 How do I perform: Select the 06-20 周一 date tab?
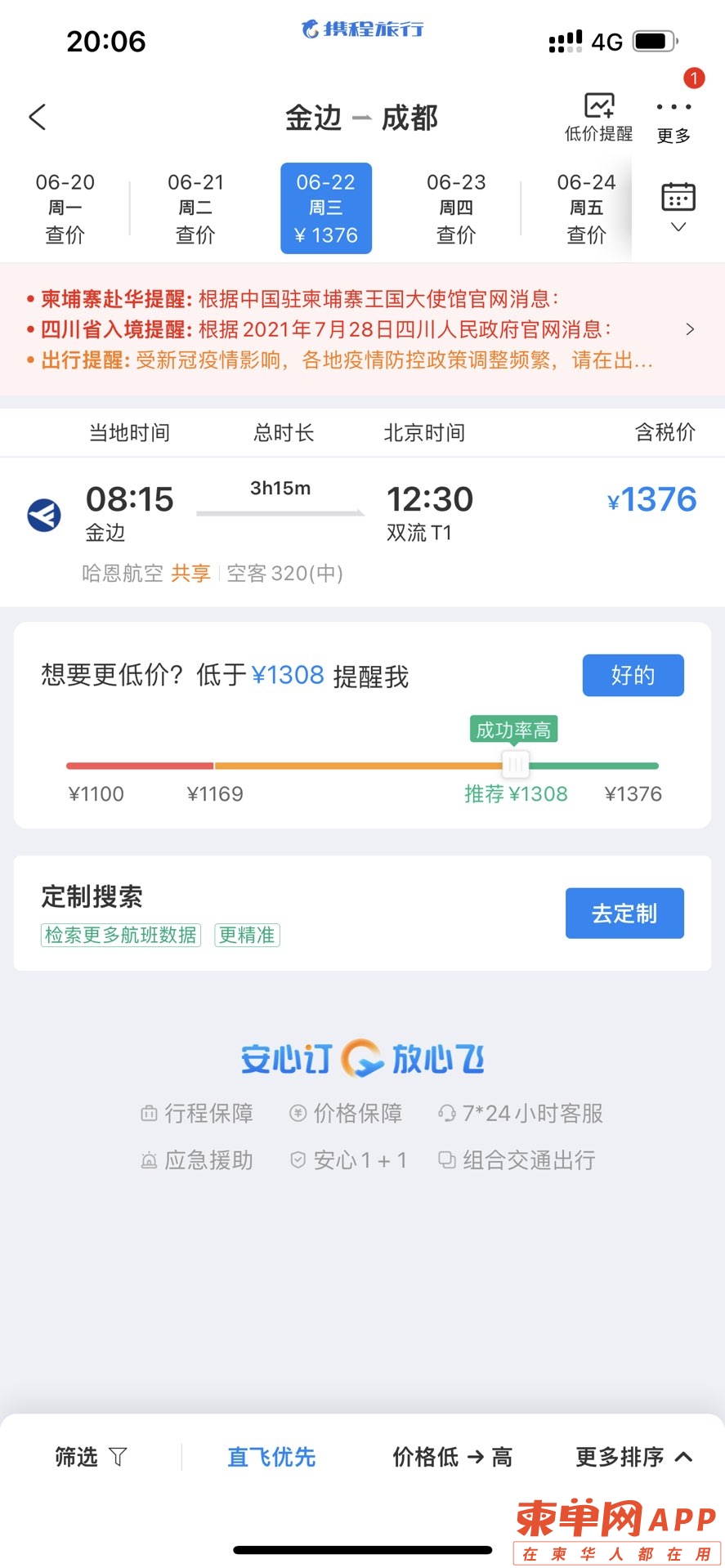coord(65,208)
